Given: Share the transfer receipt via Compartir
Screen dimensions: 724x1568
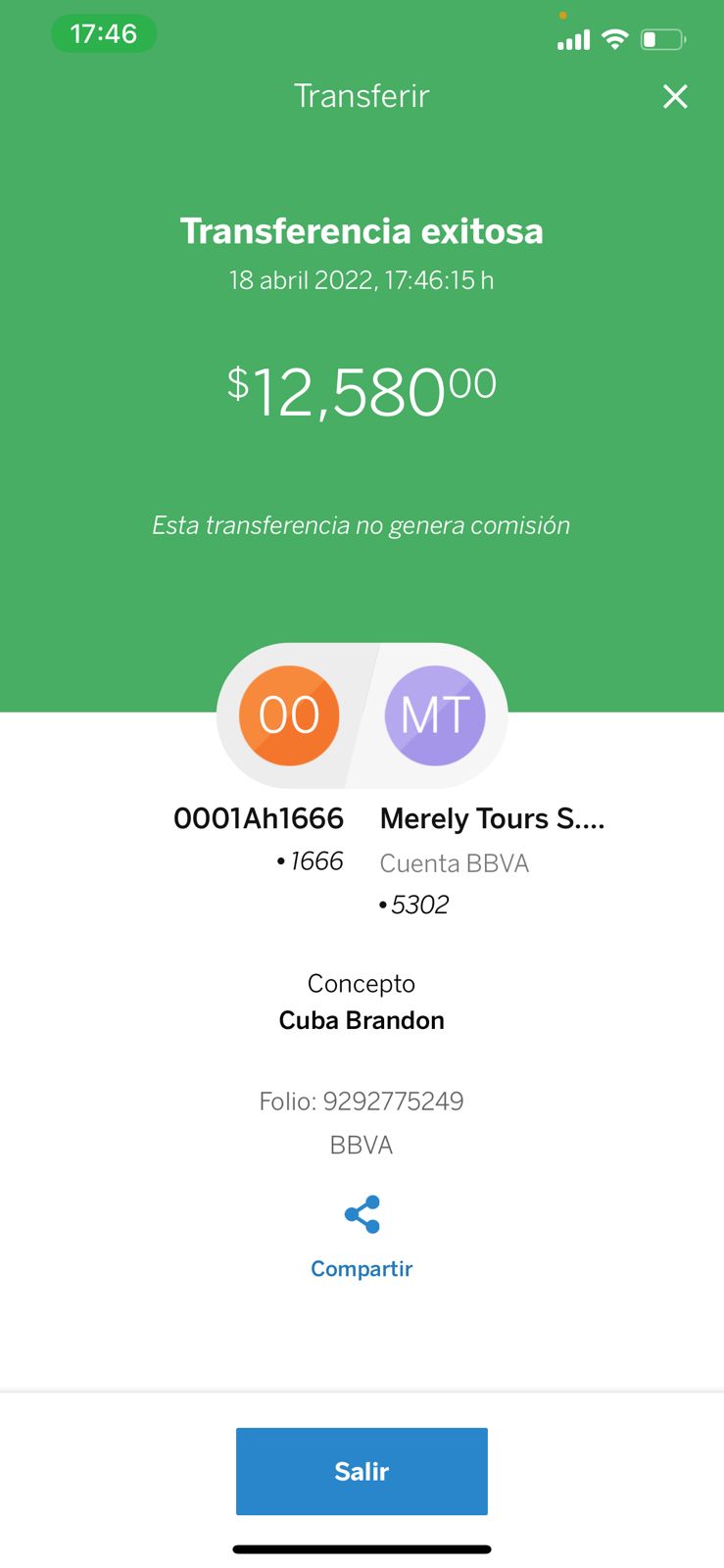Looking at the screenshot, I should [362, 1237].
